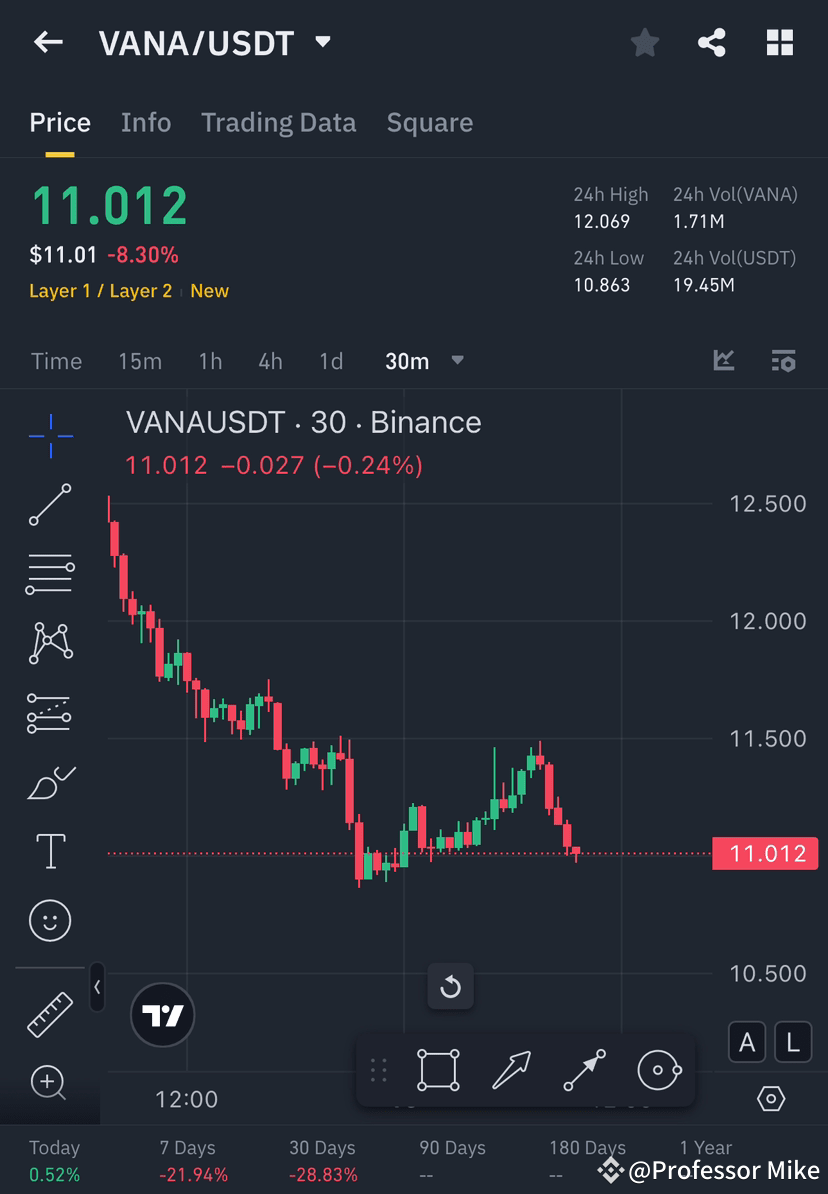
Task: Select the XABCD pattern tool
Action: click(x=50, y=642)
